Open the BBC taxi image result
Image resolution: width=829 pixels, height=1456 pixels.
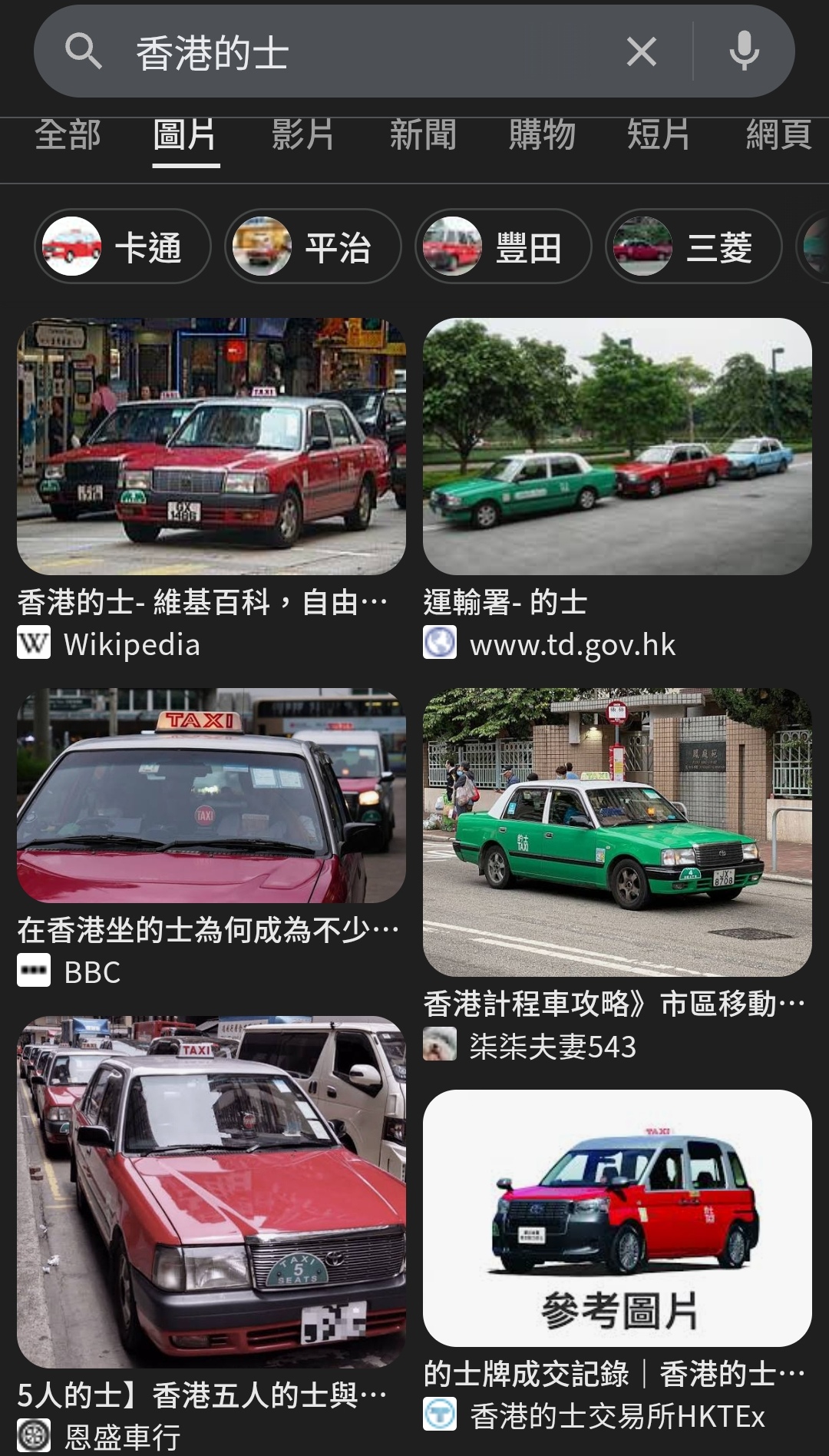[211, 796]
